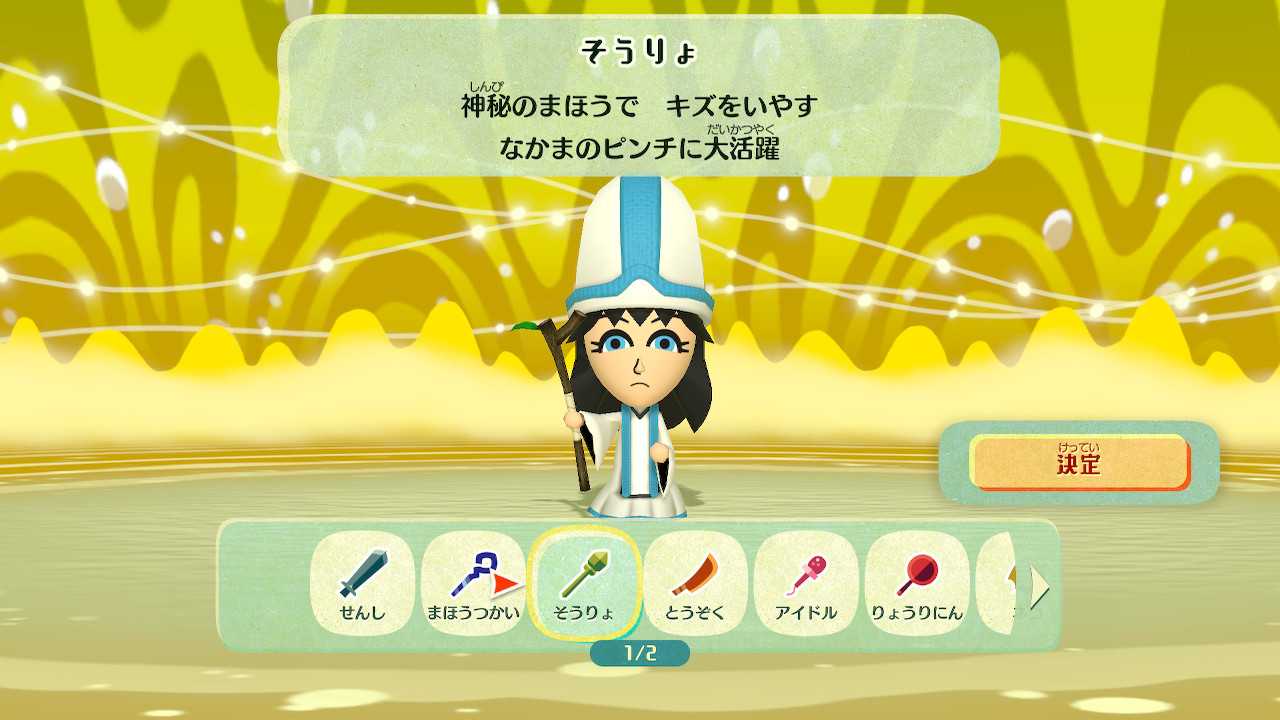Select the せんし warrior job
The image size is (1280, 720).
(x=362, y=583)
